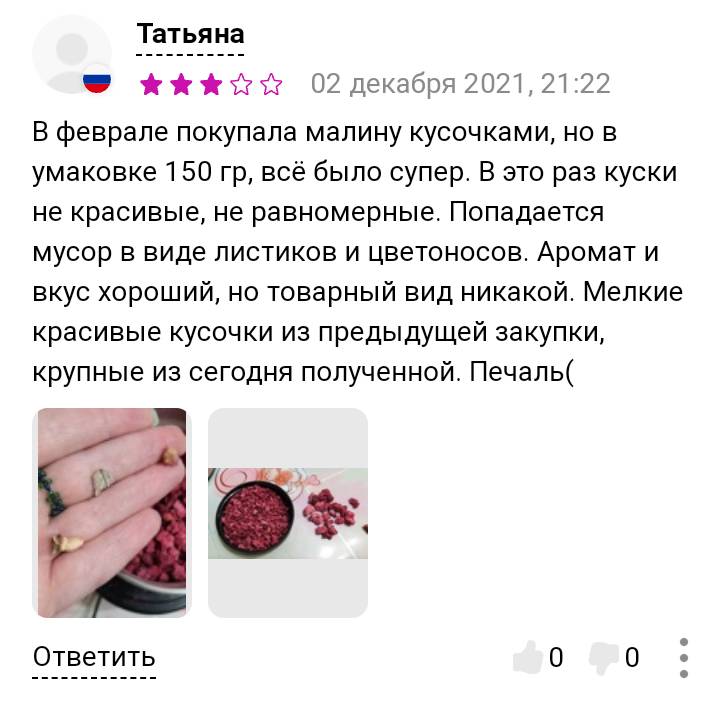Open Татьяна's profile via username link

coord(190,35)
